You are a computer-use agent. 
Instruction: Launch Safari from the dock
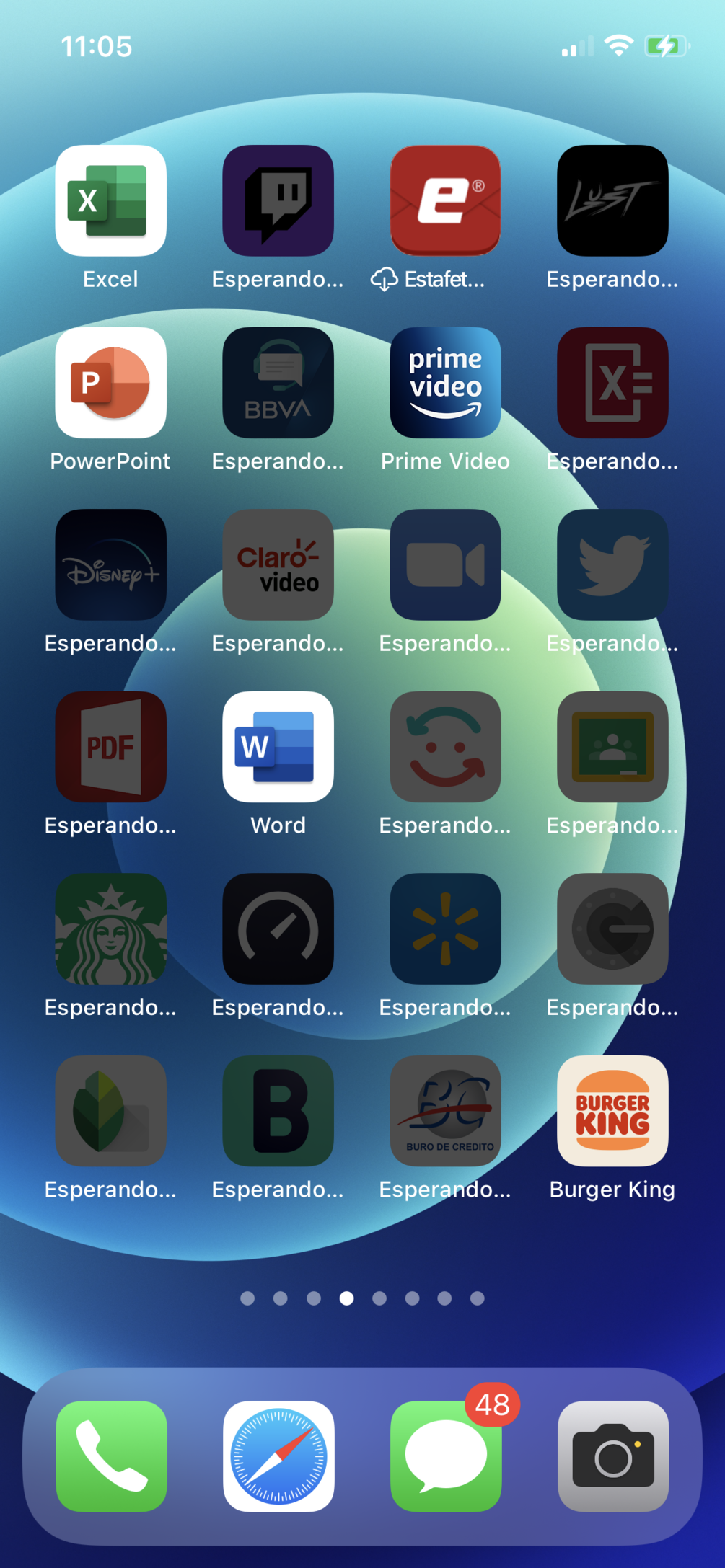278,1456
